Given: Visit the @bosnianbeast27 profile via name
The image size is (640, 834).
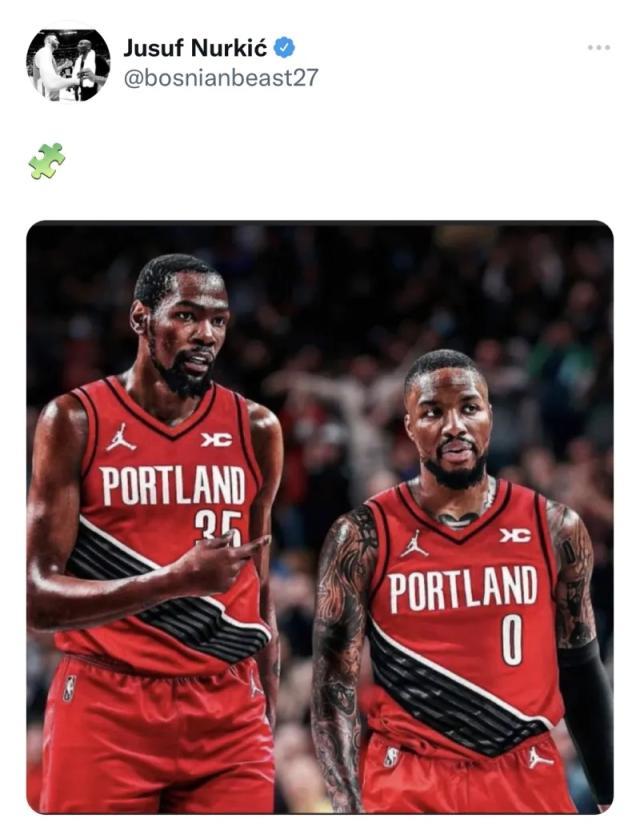Looking at the screenshot, I should pyautogui.click(x=195, y=47).
